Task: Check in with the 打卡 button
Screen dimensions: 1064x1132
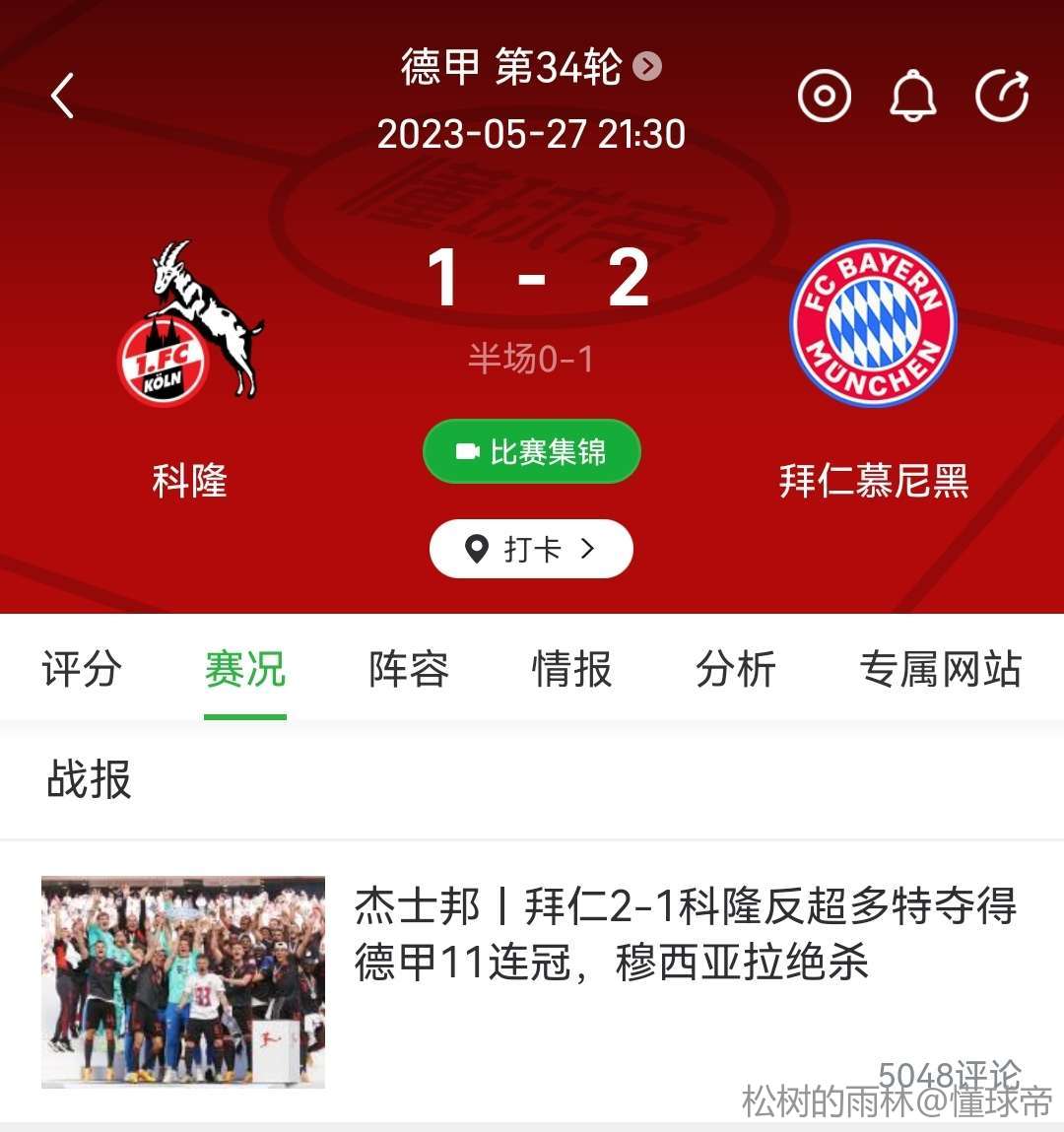Action: tap(531, 549)
